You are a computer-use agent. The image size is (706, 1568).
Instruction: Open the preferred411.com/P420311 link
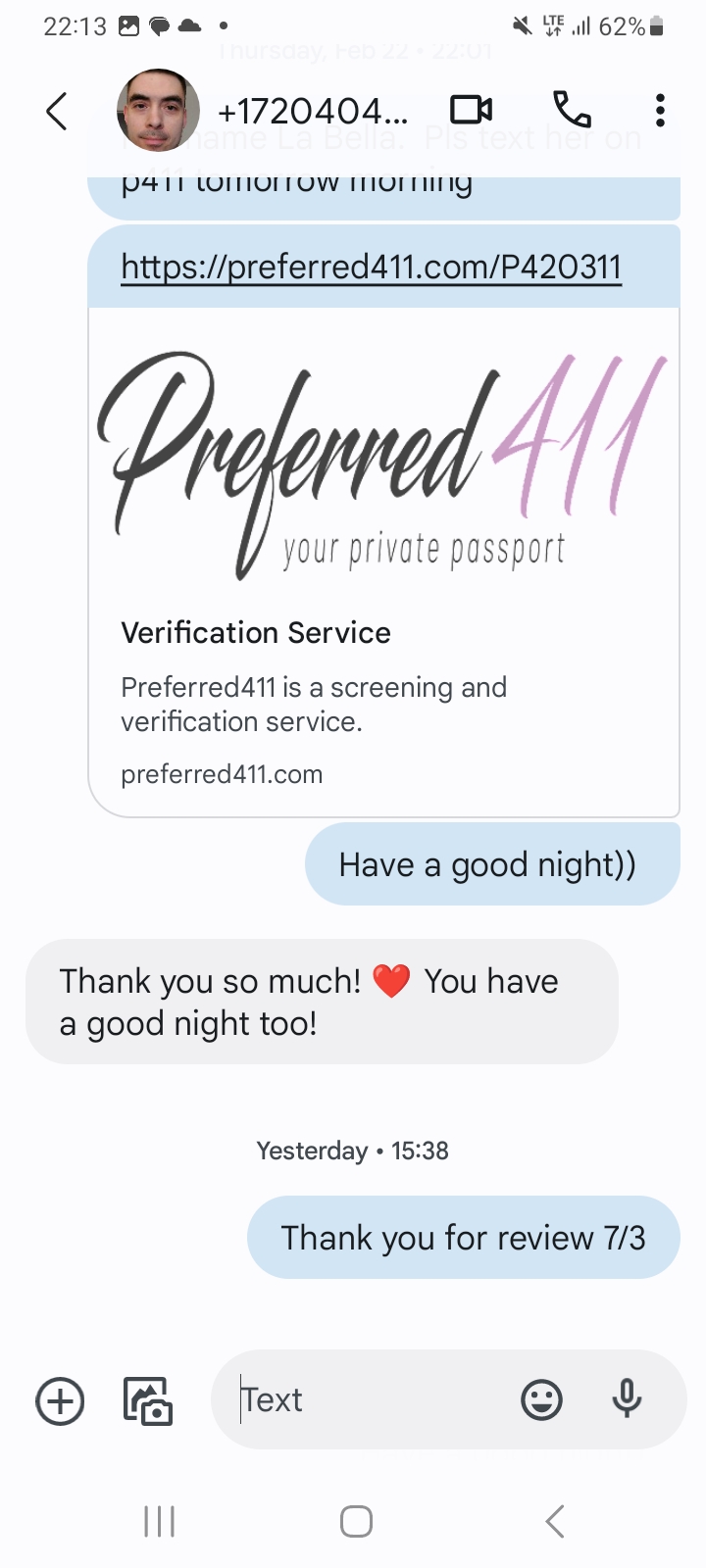click(x=371, y=267)
